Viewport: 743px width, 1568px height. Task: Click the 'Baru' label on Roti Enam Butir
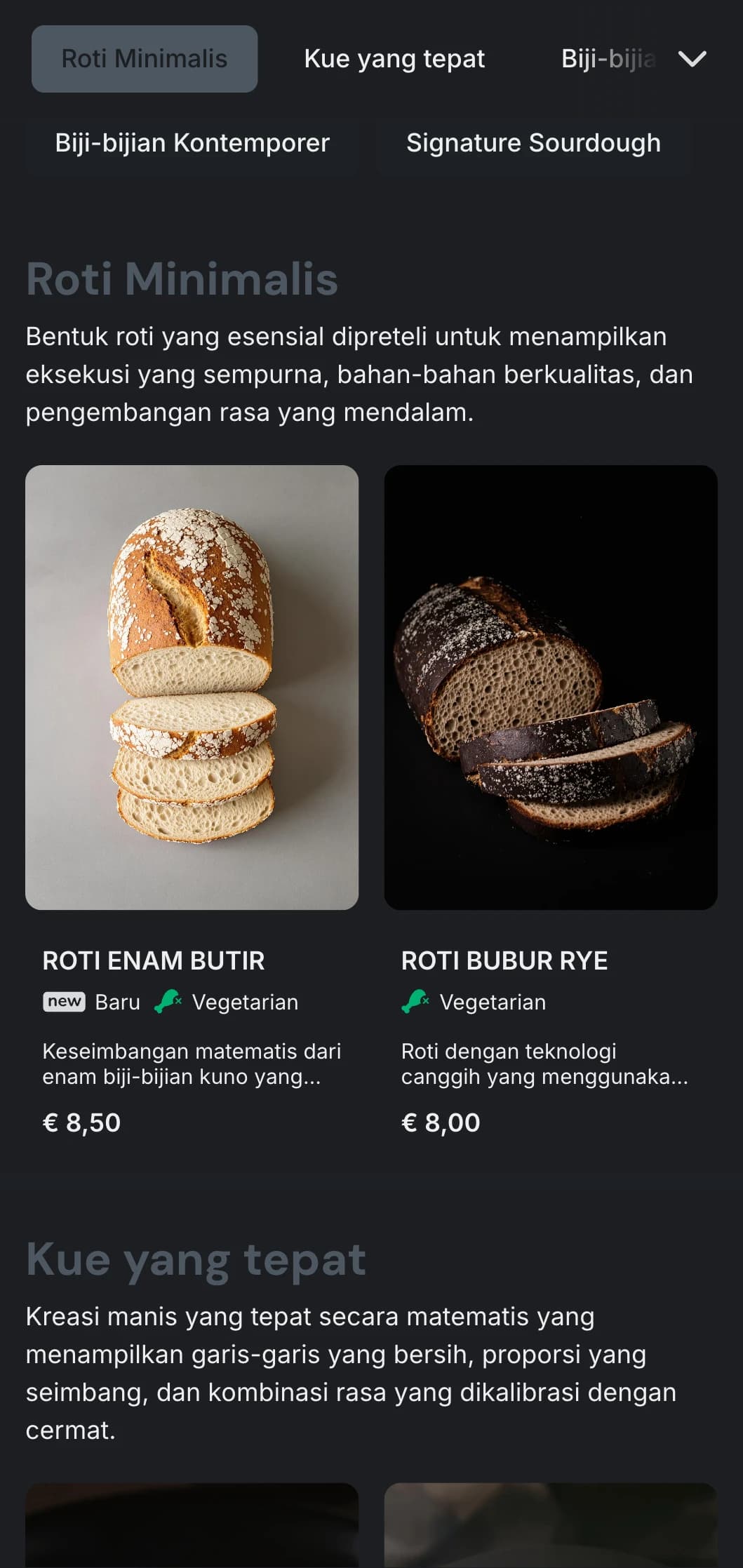pyautogui.click(x=116, y=1002)
